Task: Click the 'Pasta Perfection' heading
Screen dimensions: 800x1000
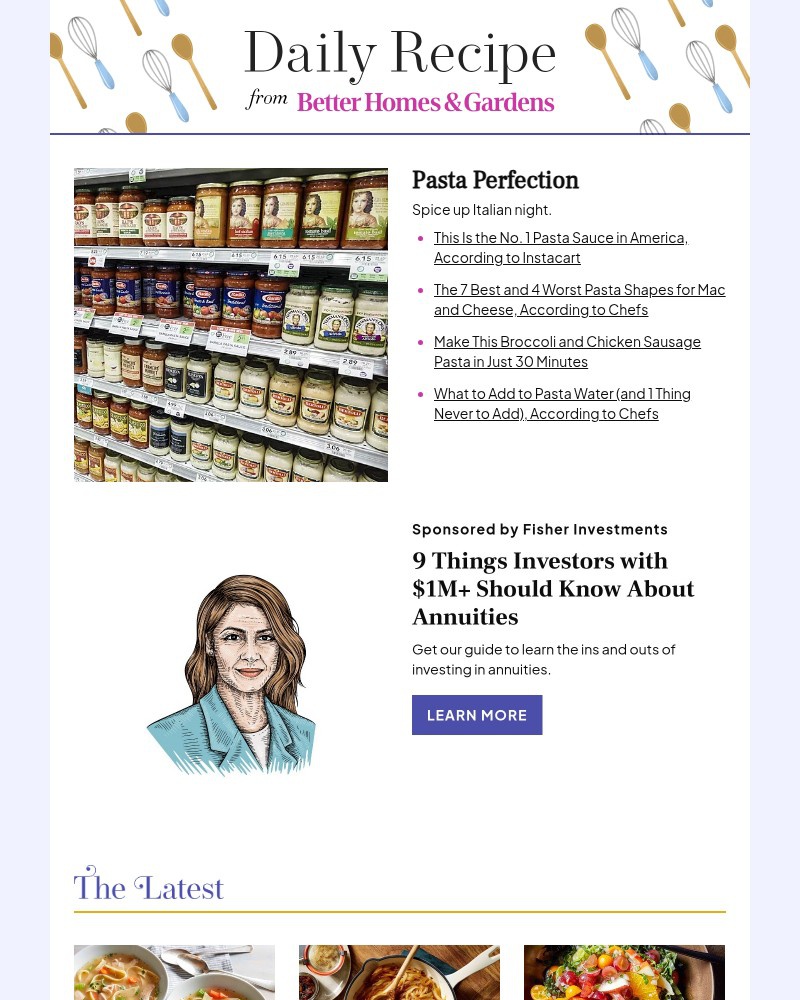Action: [x=495, y=181]
